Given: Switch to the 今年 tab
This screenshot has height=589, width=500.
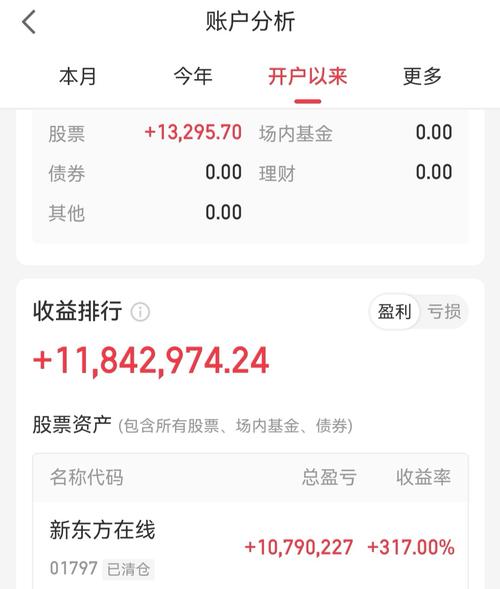Looking at the screenshot, I should pyautogui.click(x=193, y=76).
